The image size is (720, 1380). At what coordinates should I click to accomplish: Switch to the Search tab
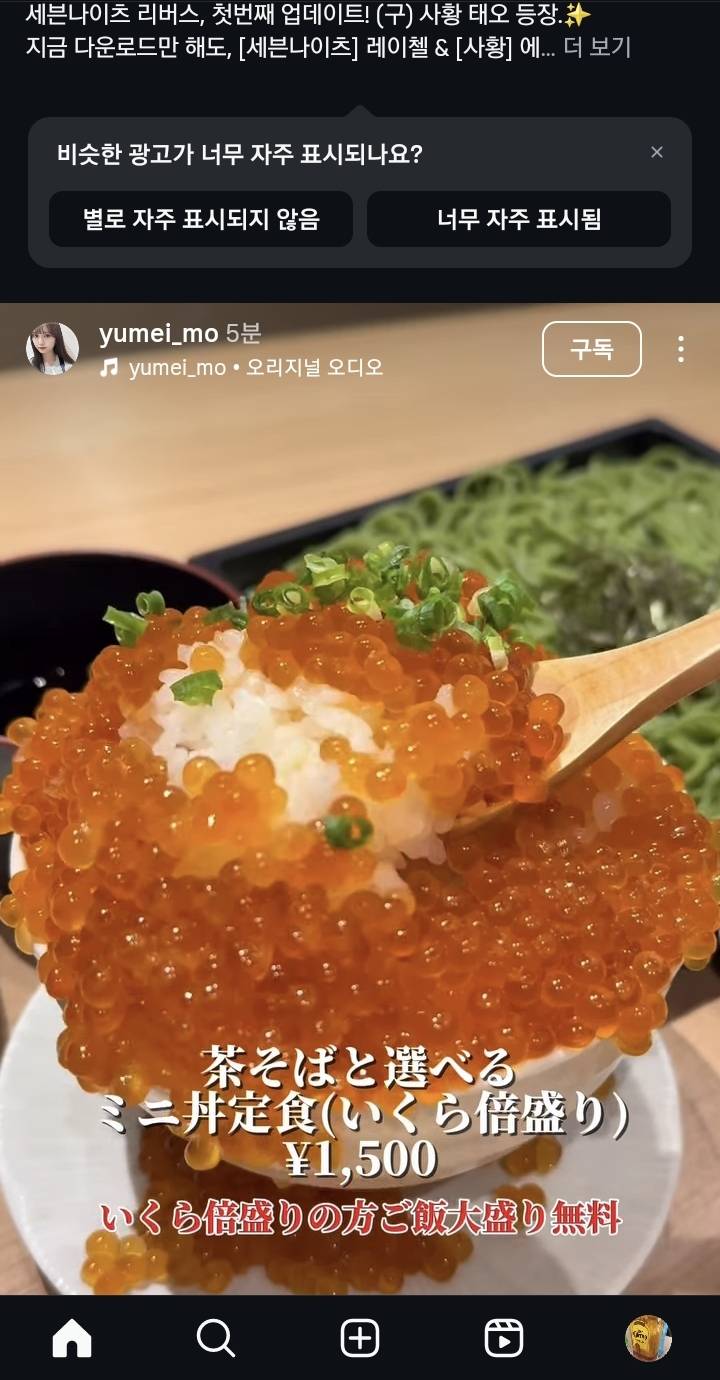(x=216, y=1338)
